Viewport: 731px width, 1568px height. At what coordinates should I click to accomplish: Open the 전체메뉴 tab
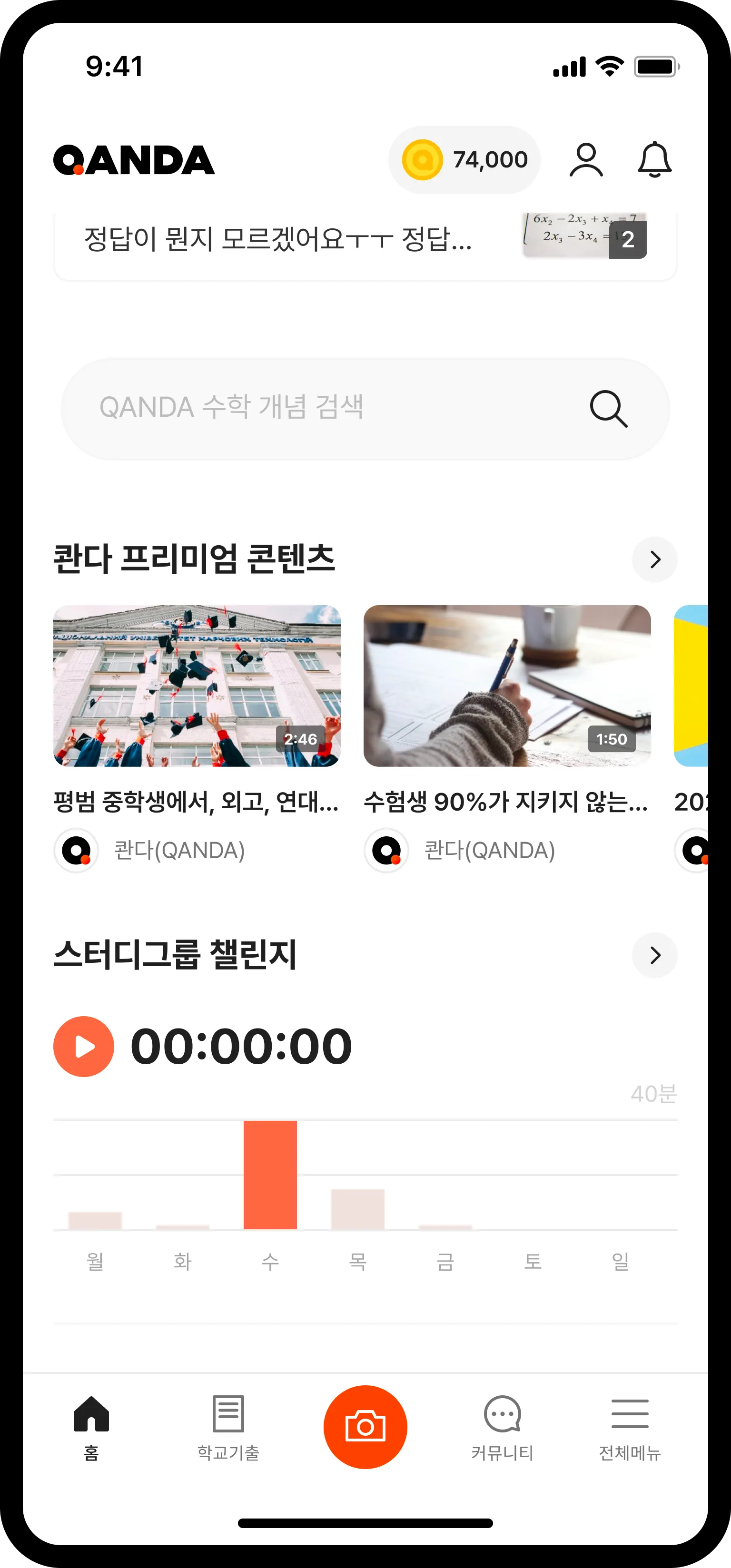point(630,1427)
